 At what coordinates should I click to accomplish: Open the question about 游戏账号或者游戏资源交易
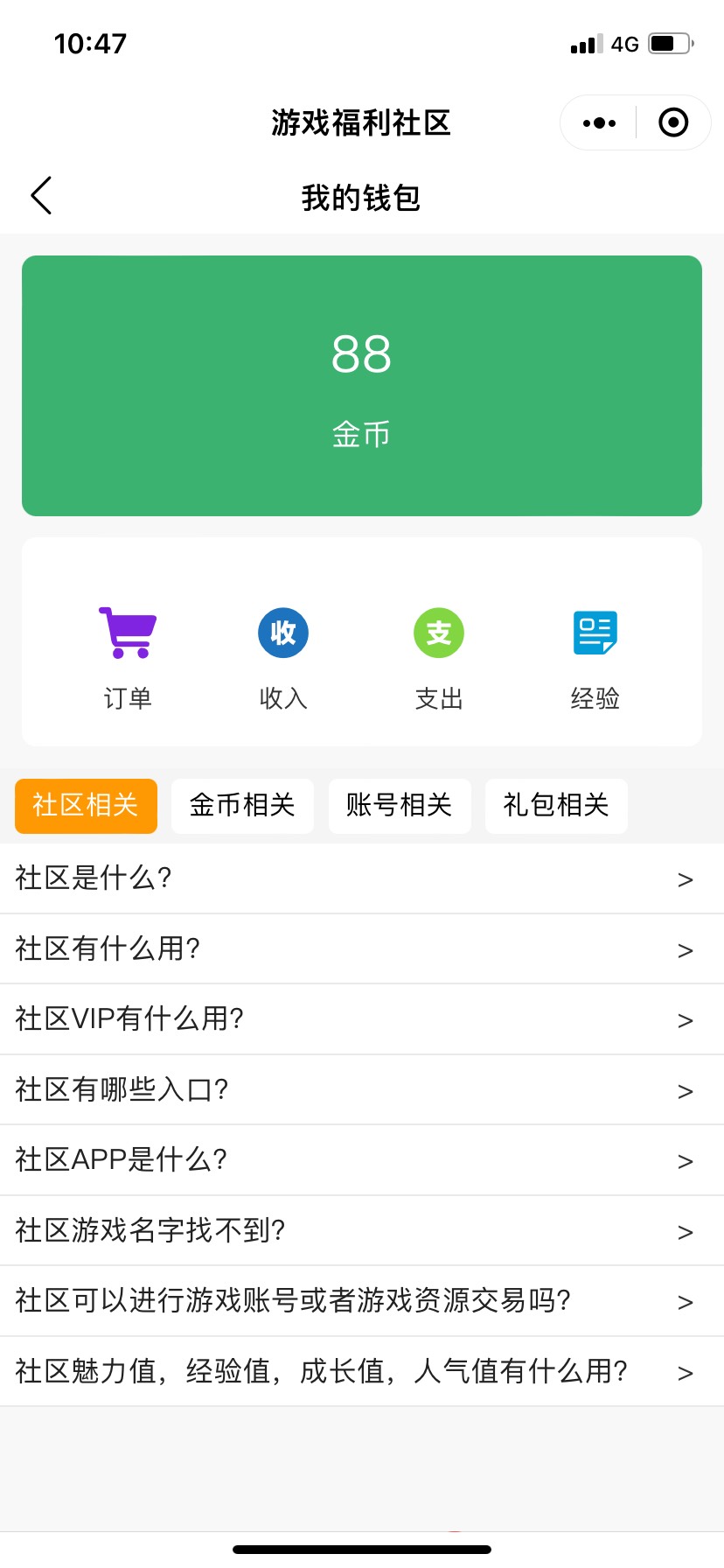tap(362, 1301)
